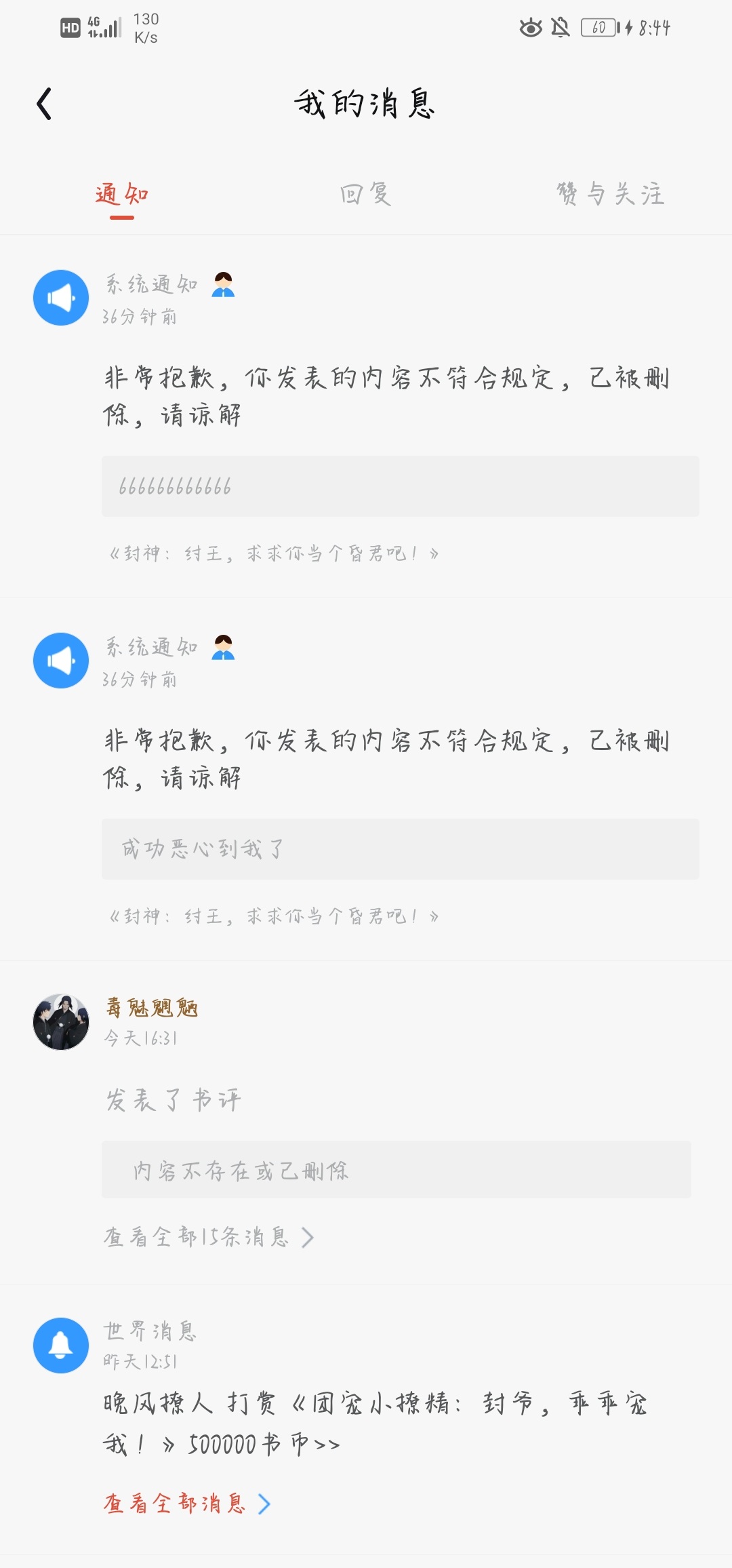The width and height of the screenshot is (732, 1568).
Task: Open the deleted comment 成功恶心到我了 notification
Action: coord(400,849)
